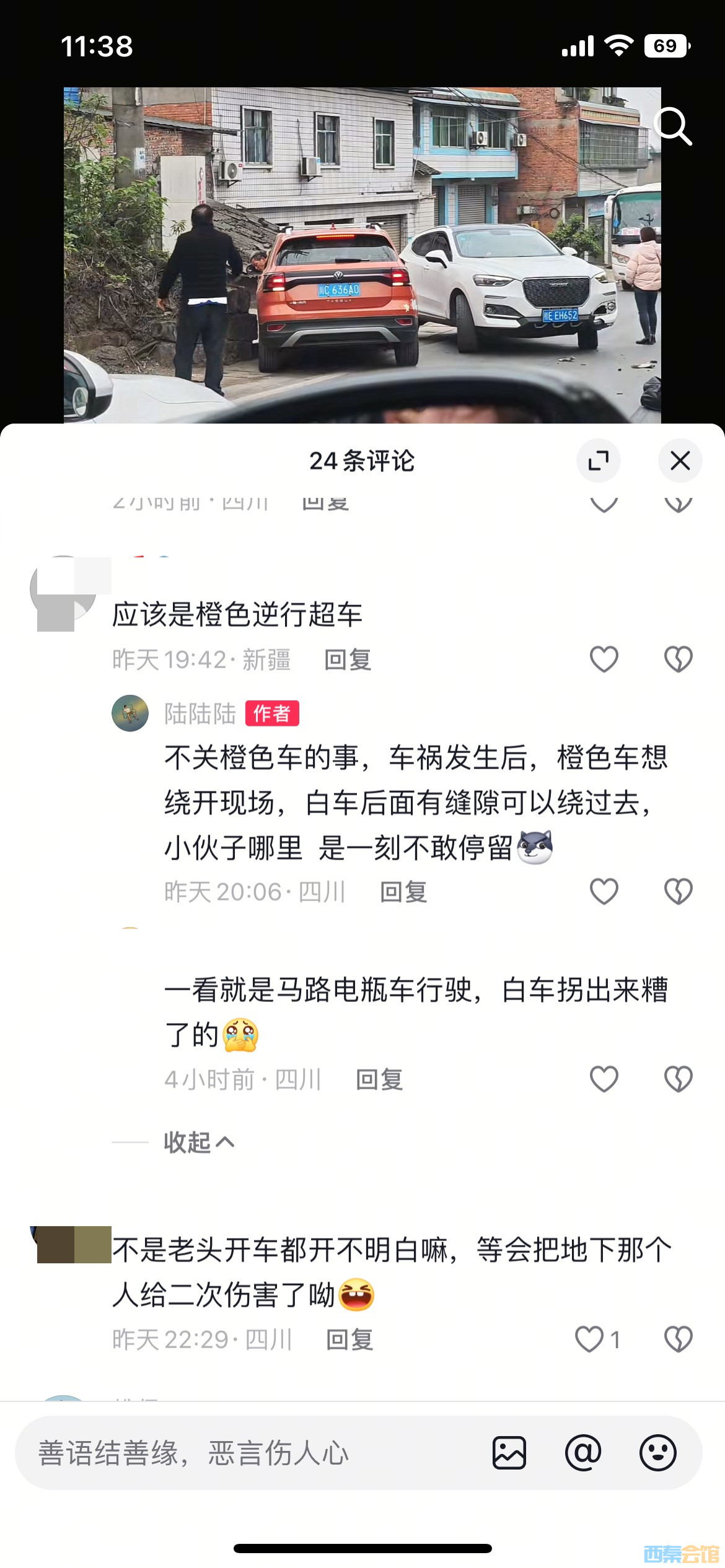Reply to 陆陆陆's comment at 20:06
The width and height of the screenshot is (725, 1568).
(403, 892)
